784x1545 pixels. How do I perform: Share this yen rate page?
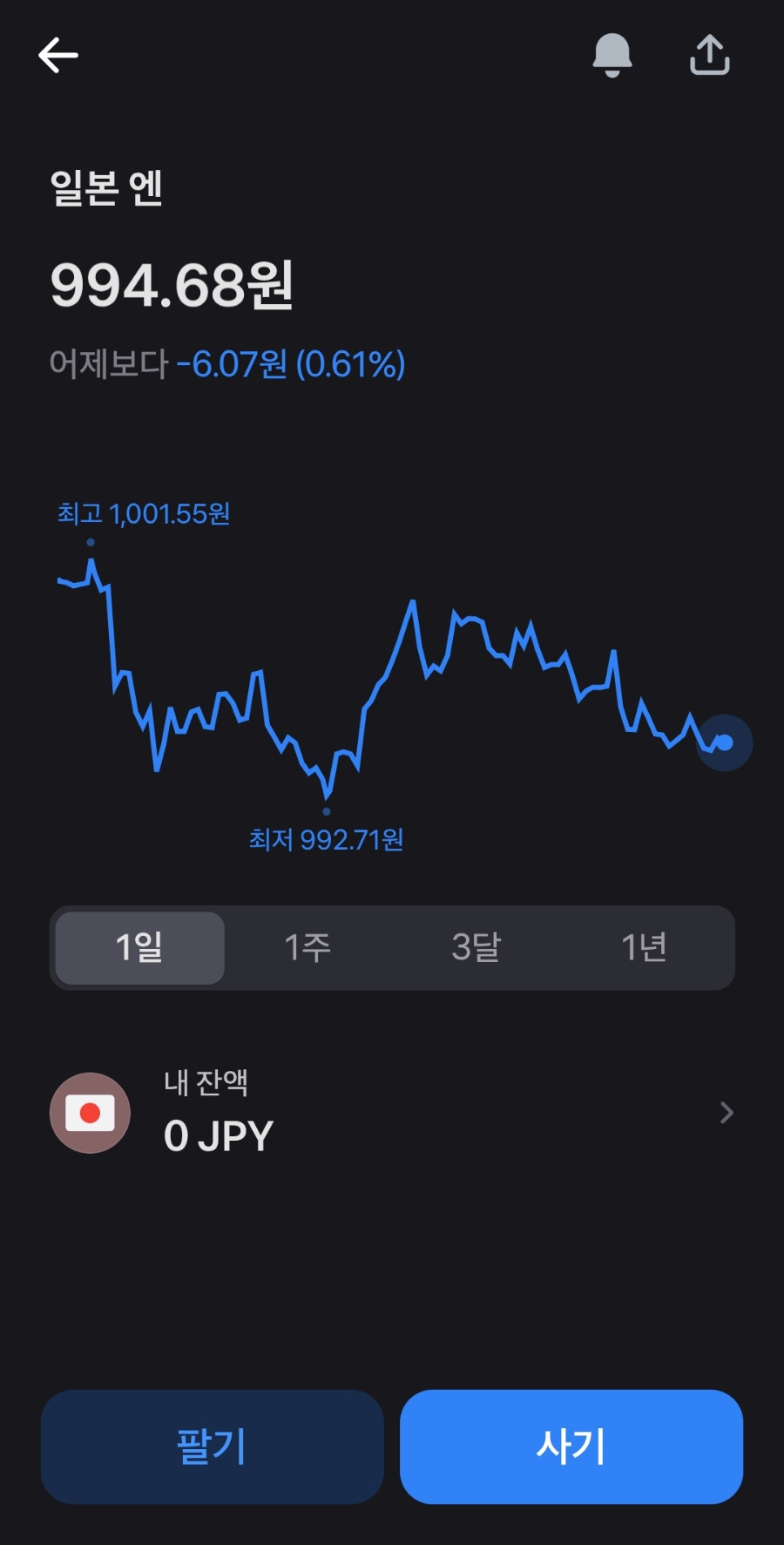coord(710,55)
